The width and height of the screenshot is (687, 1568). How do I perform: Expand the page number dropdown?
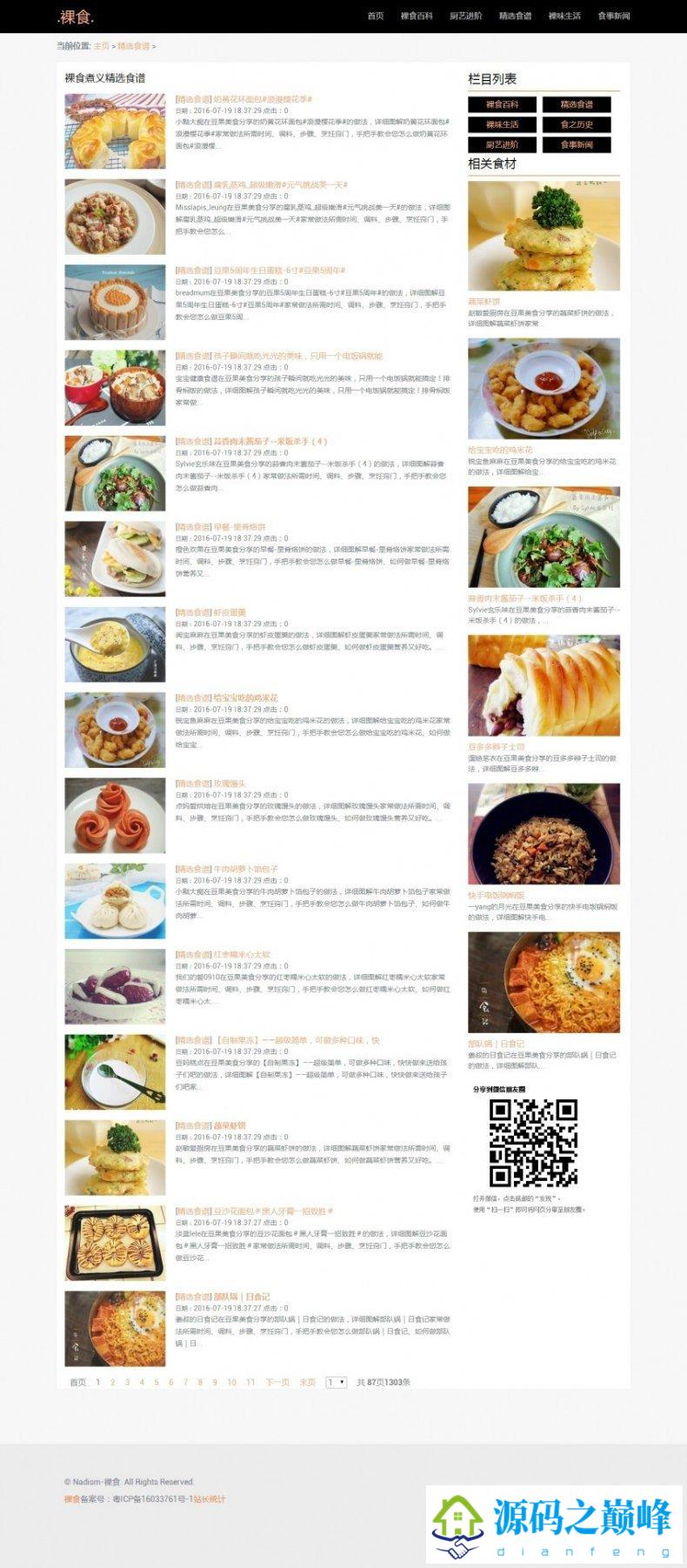pos(336,1382)
